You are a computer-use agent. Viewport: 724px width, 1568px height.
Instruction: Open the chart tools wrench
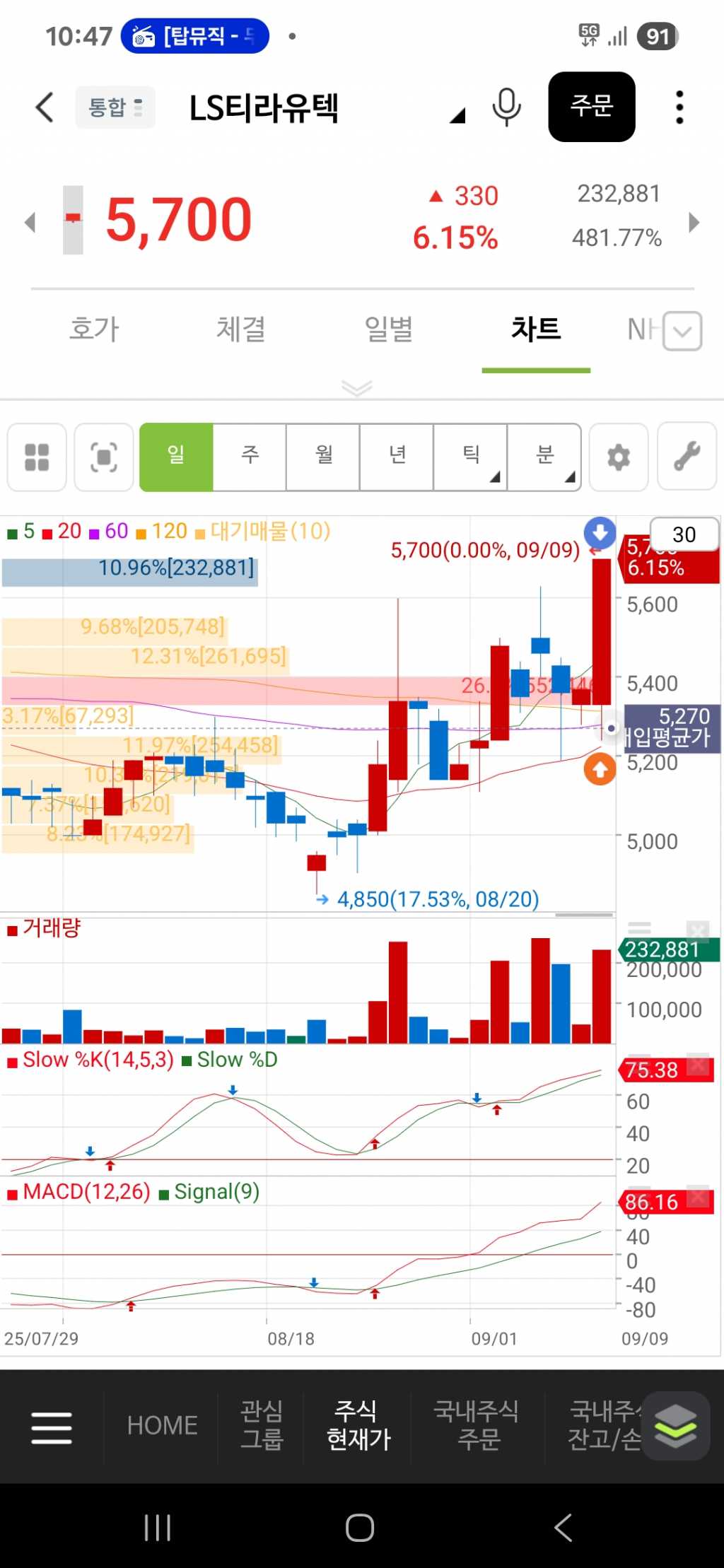coord(687,457)
